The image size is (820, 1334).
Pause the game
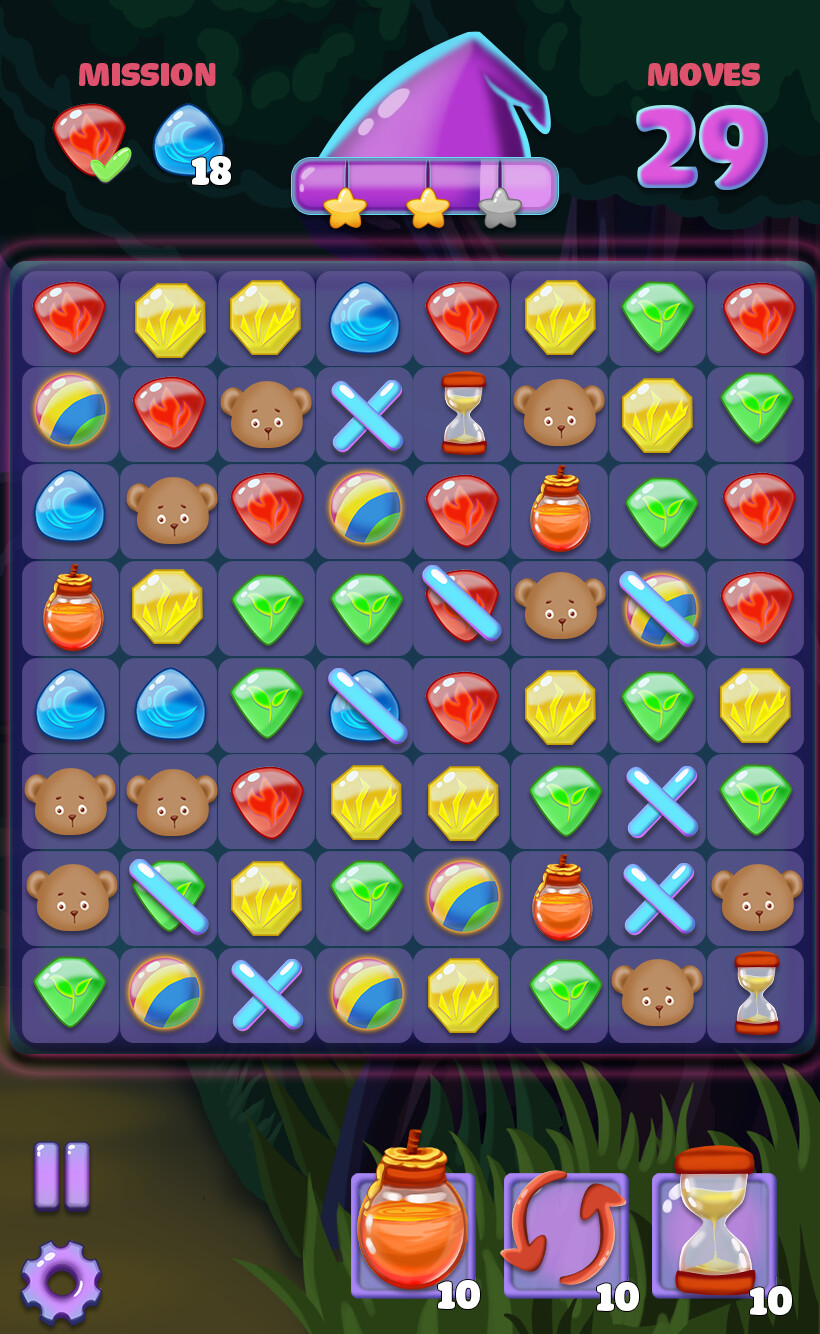62,1175
